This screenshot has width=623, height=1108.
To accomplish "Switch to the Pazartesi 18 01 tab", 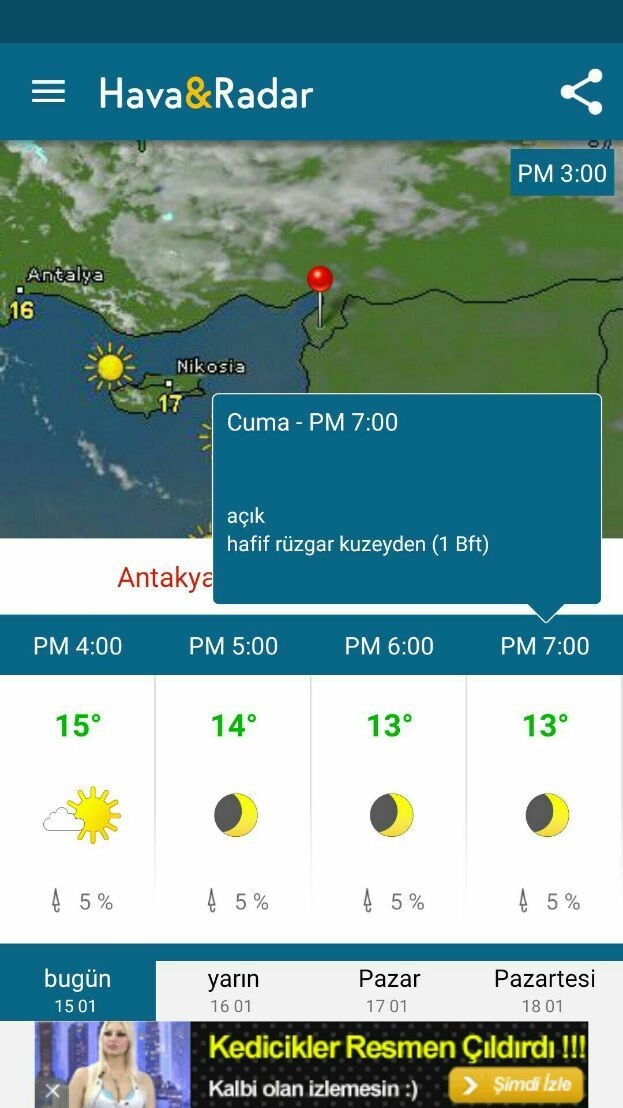I will [544, 989].
